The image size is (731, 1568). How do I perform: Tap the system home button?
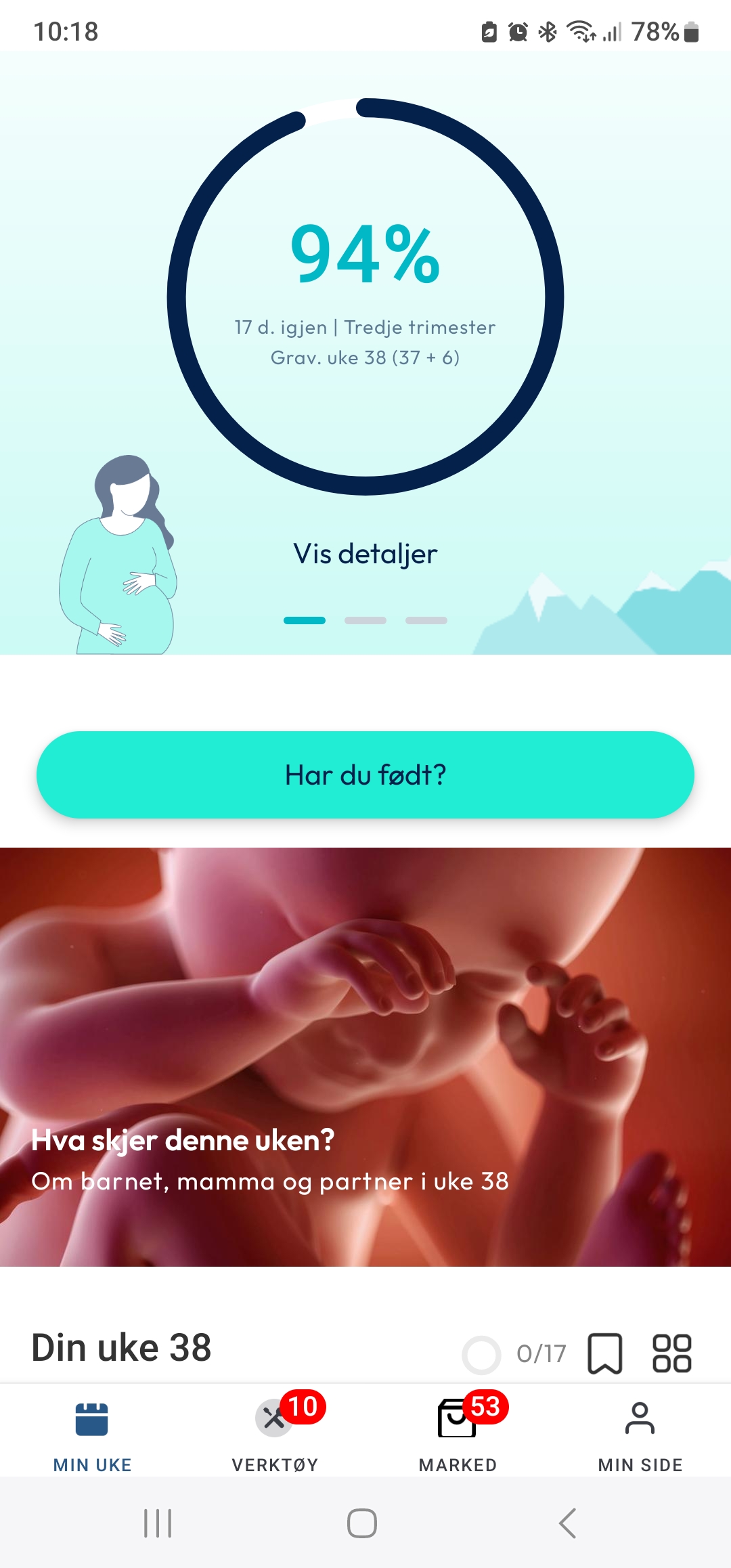click(362, 1523)
